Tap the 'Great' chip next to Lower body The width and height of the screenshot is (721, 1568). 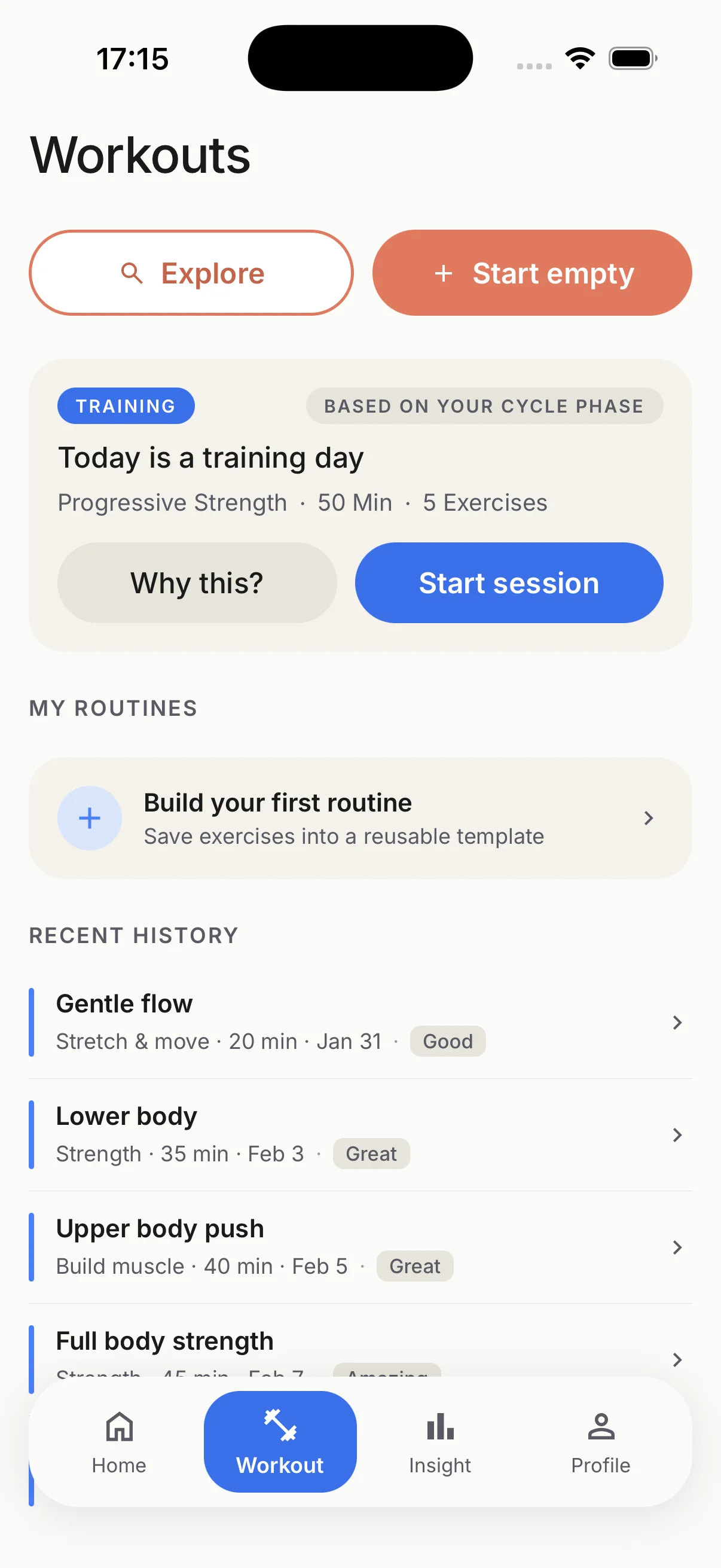tap(371, 1153)
